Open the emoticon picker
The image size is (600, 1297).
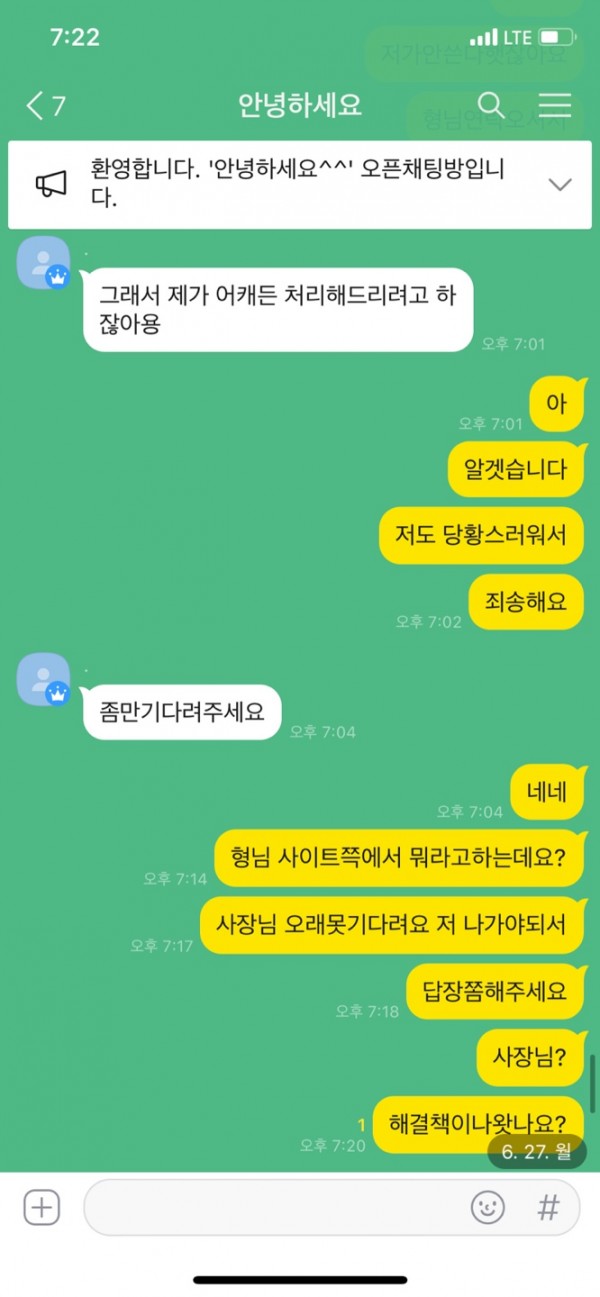click(x=488, y=1208)
